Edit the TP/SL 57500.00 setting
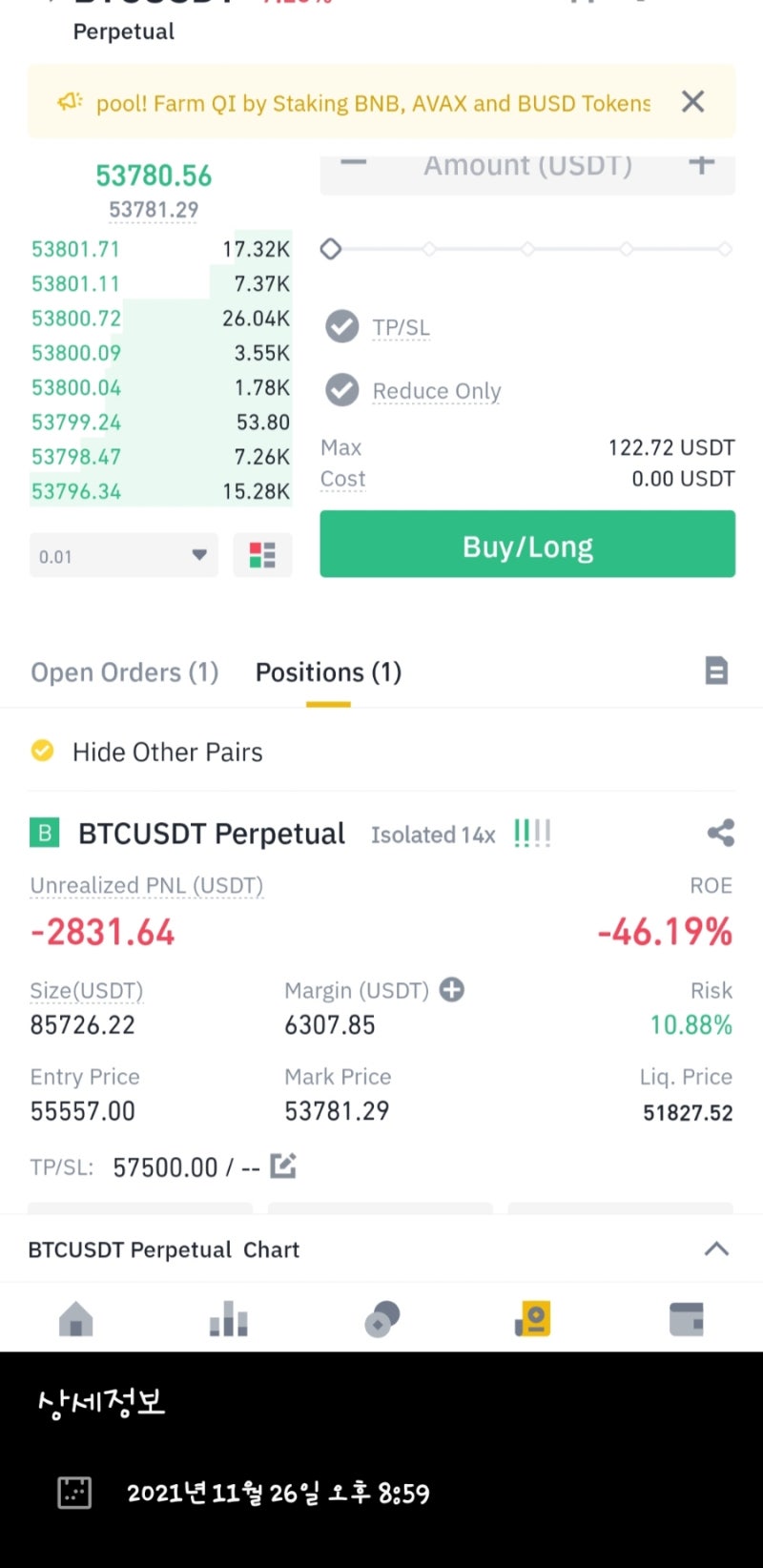763x1568 pixels. click(283, 1166)
